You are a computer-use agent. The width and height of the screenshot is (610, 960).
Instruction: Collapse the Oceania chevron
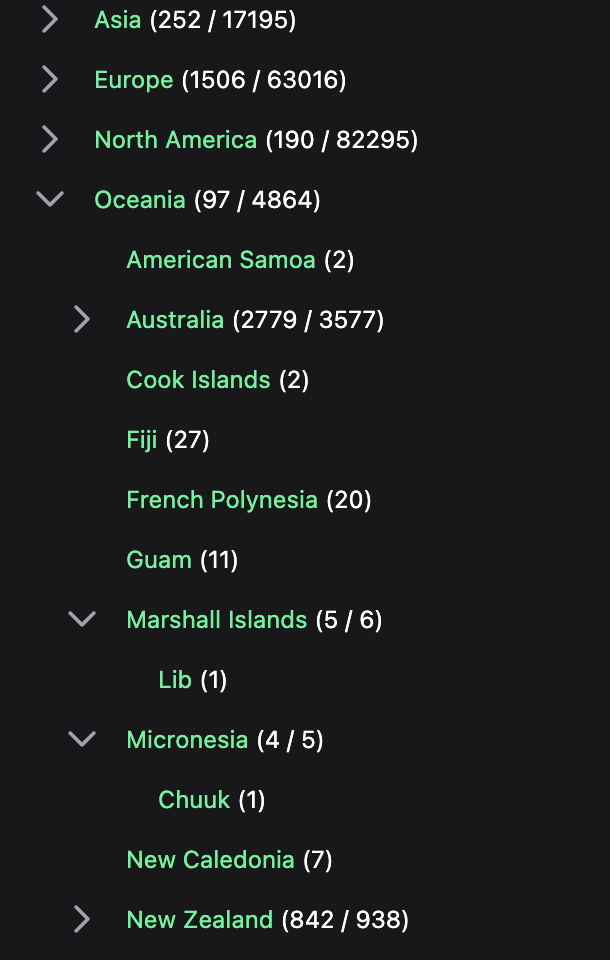tap(50, 200)
